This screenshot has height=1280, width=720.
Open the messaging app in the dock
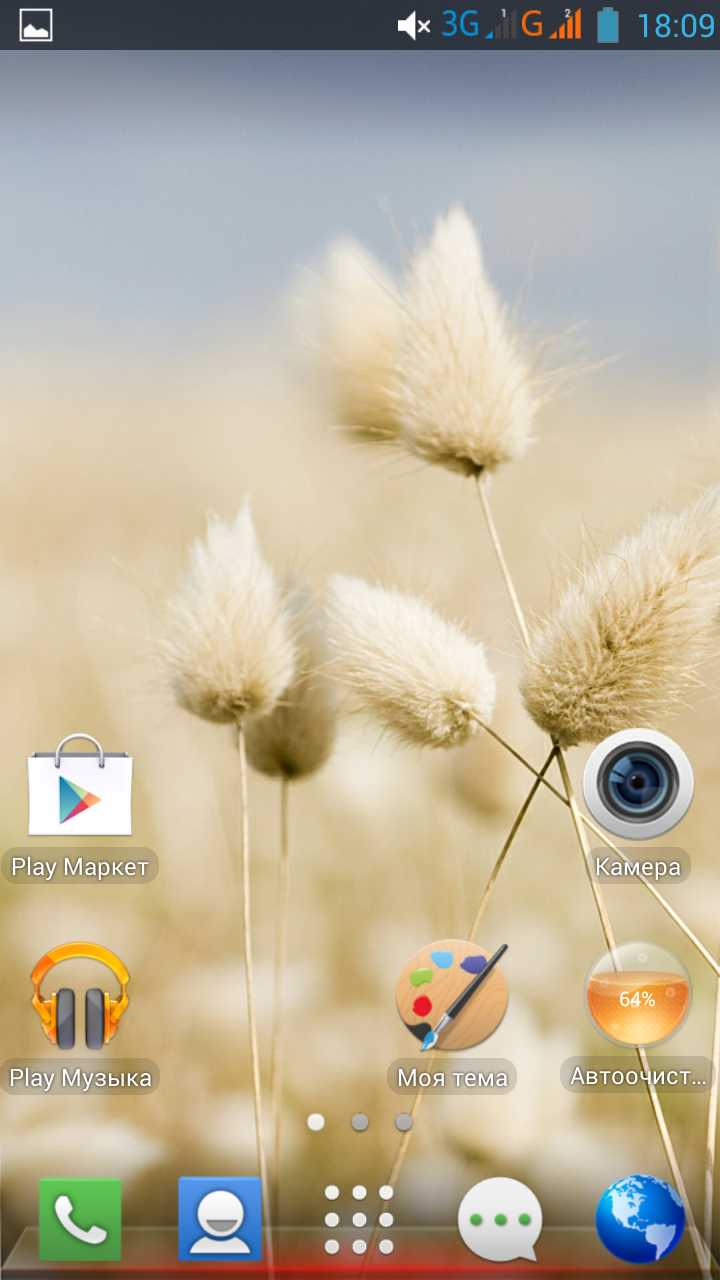499,1219
